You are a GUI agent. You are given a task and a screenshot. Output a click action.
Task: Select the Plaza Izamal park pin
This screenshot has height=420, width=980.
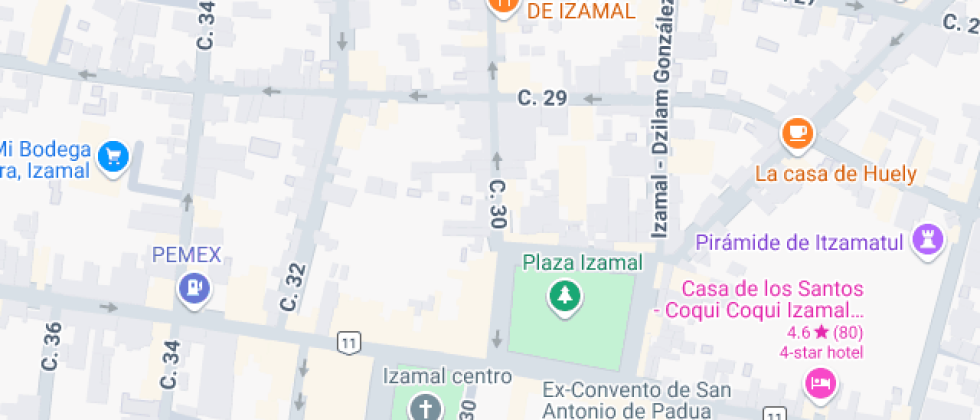tap(565, 295)
